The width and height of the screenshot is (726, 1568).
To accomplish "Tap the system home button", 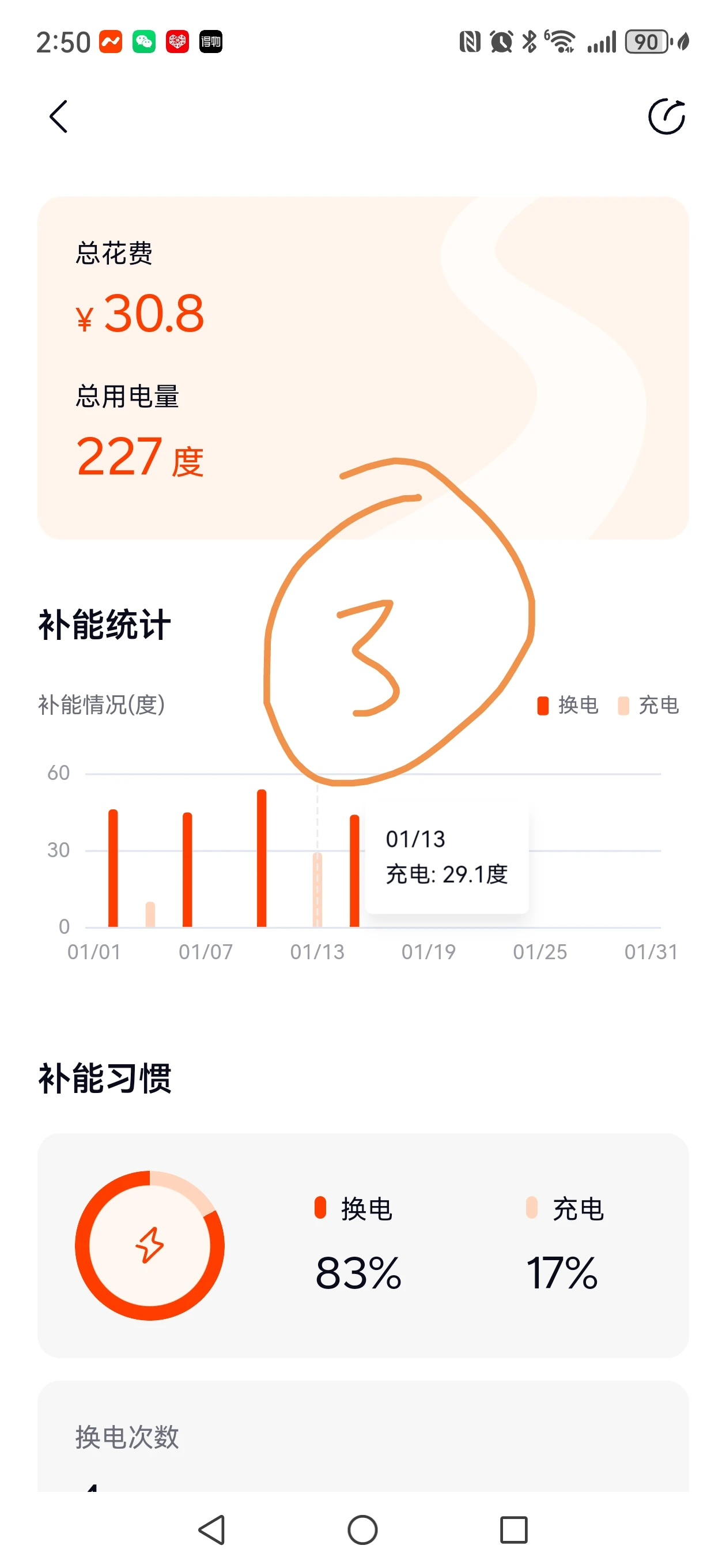I will coord(362,1529).
